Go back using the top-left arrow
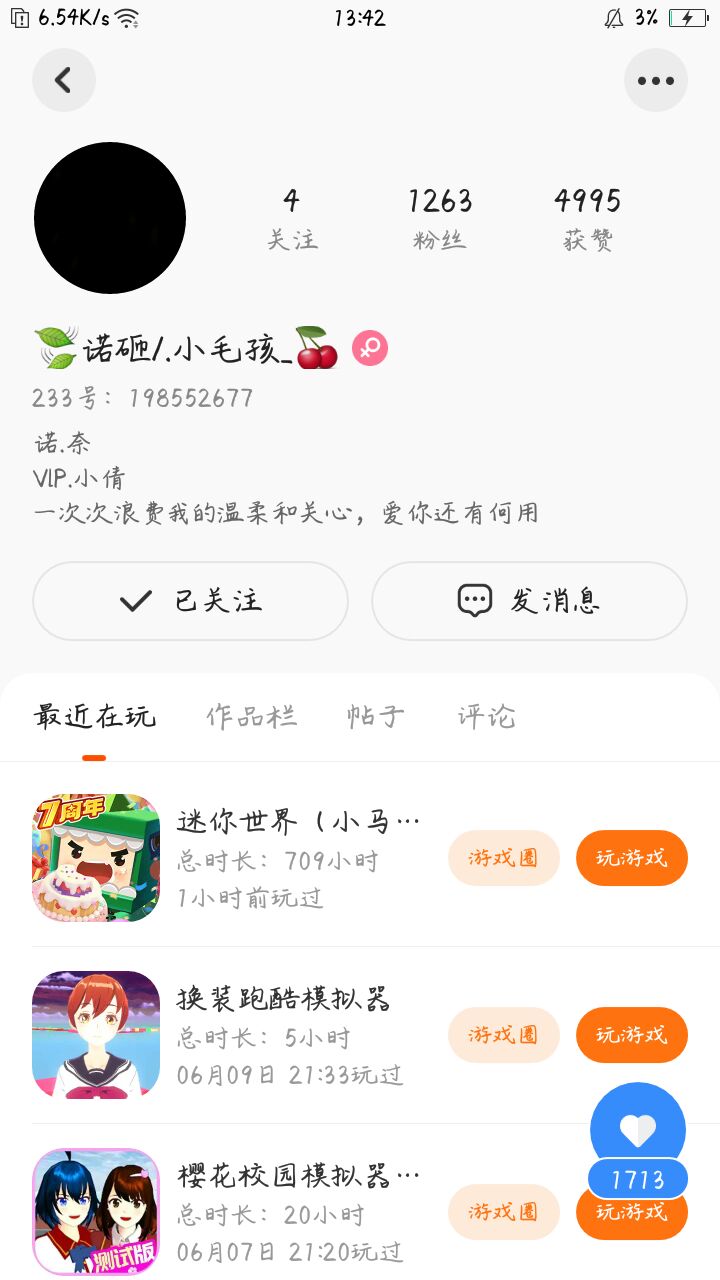Screen dimensions: 720x1280 click(64, 80)
